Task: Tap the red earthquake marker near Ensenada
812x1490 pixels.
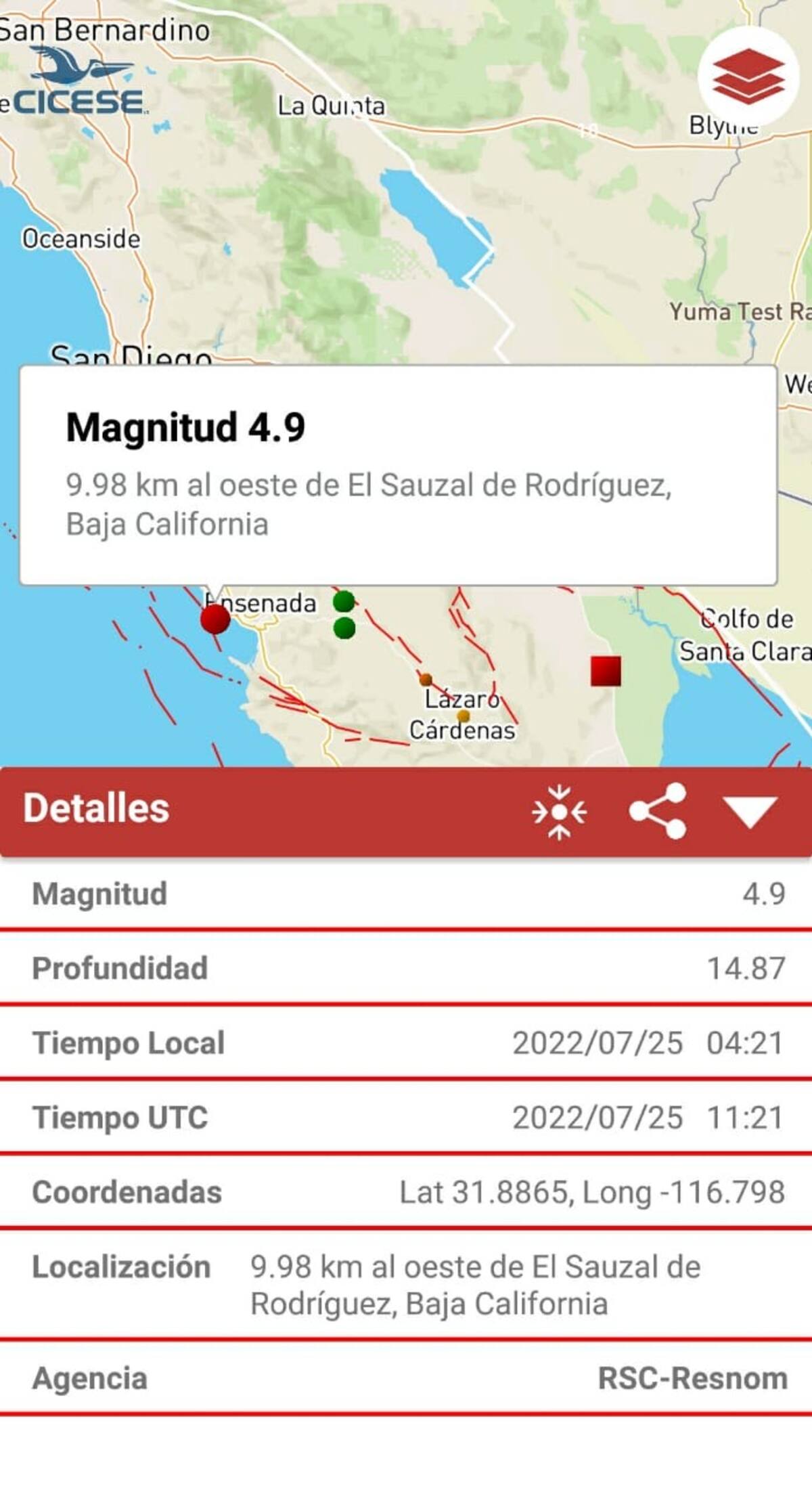Action: [x=215, y=619]
